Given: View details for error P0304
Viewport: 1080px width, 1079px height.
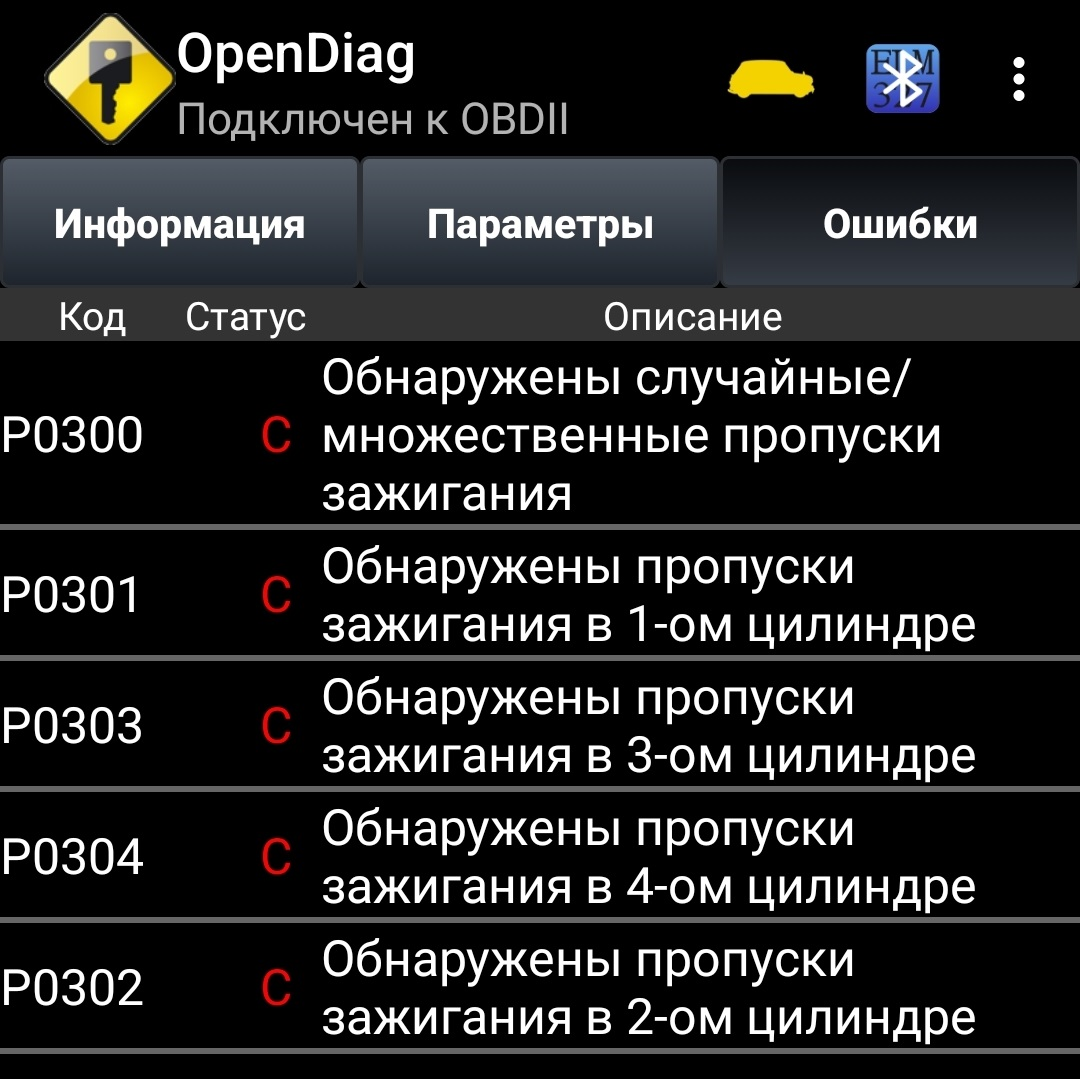Looking at the screenshot, I should (x=540, y=857).
